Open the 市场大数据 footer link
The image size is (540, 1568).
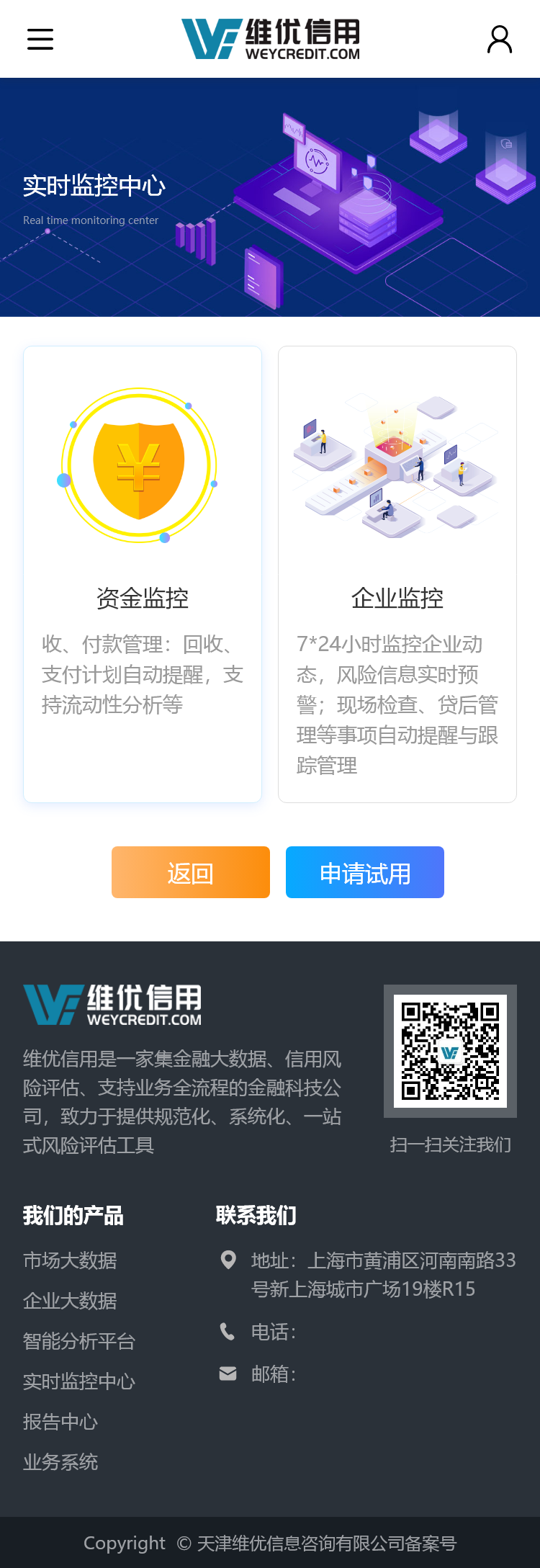click(x=70, y=1260)
